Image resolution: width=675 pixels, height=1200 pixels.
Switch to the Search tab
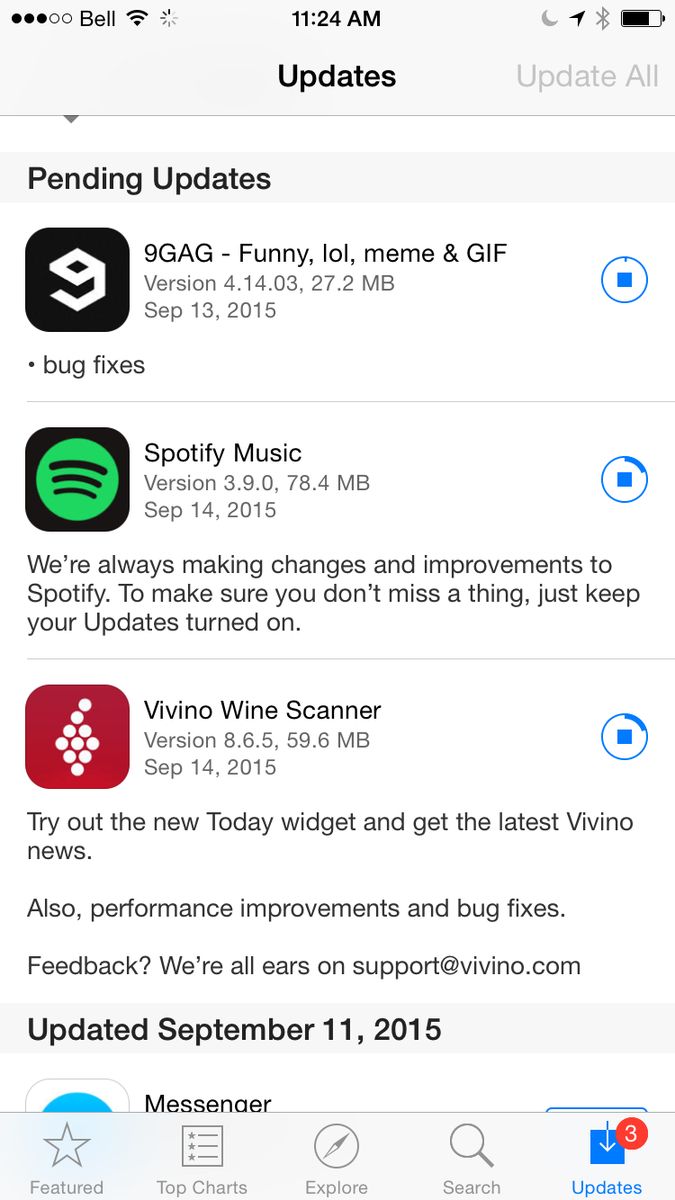click(471, 1158)
